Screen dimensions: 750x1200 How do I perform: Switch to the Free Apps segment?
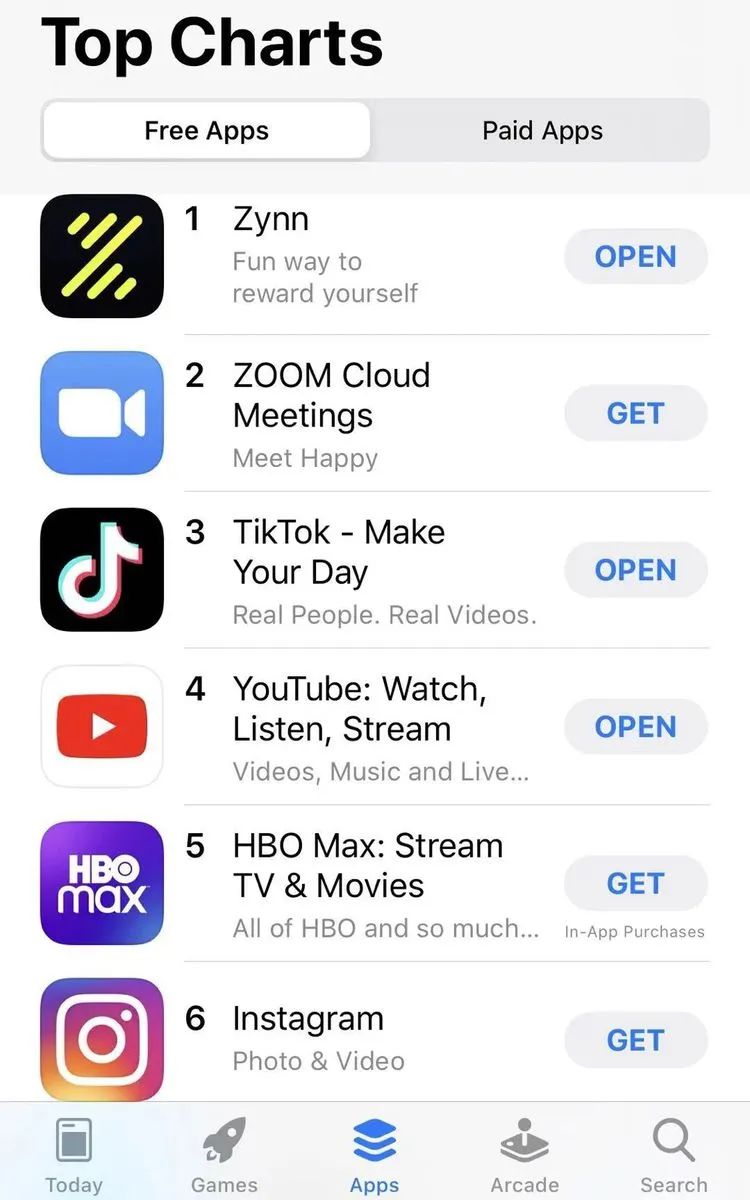pyautogui.click(x=206, y=131)
